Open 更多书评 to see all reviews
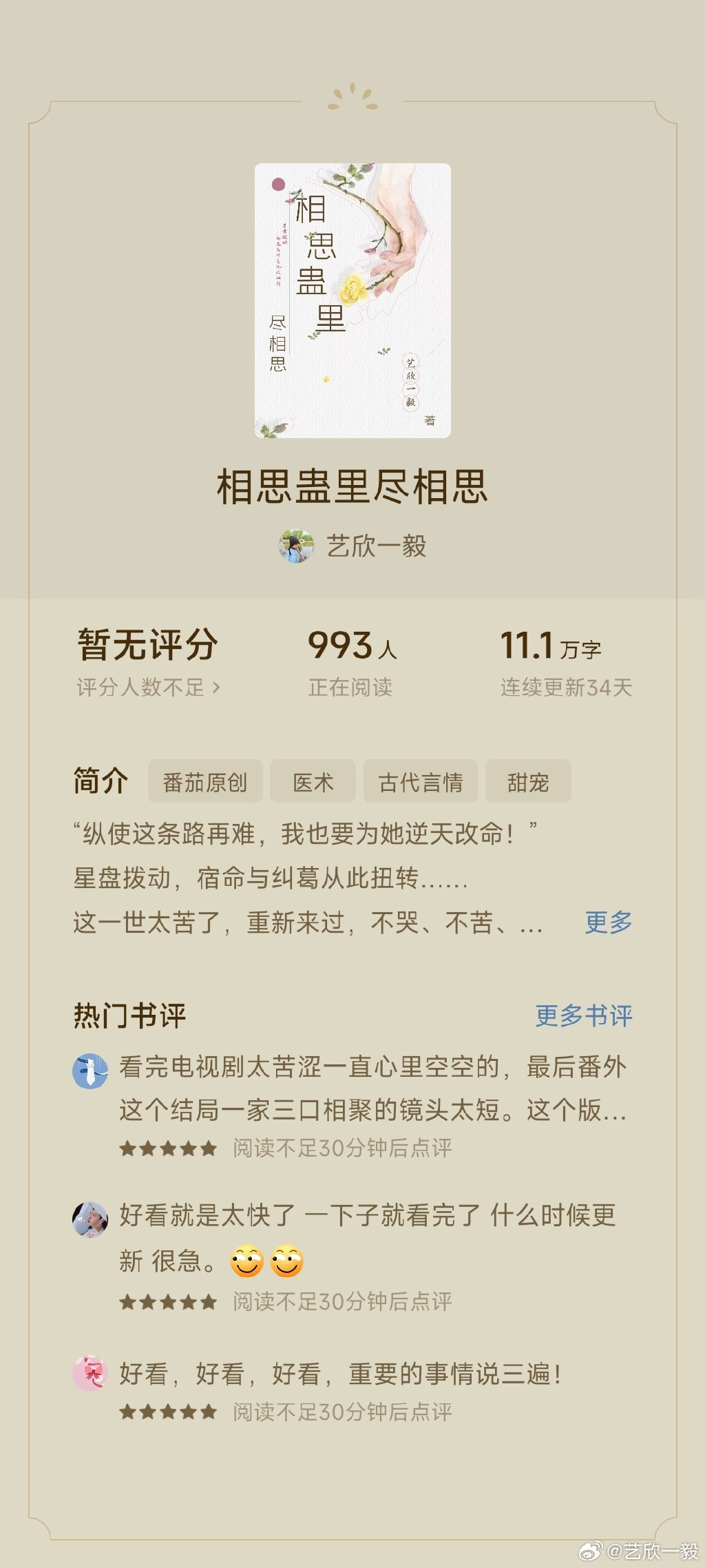Viewport: 705px width, 1568px height. (x=584, y=1015)
